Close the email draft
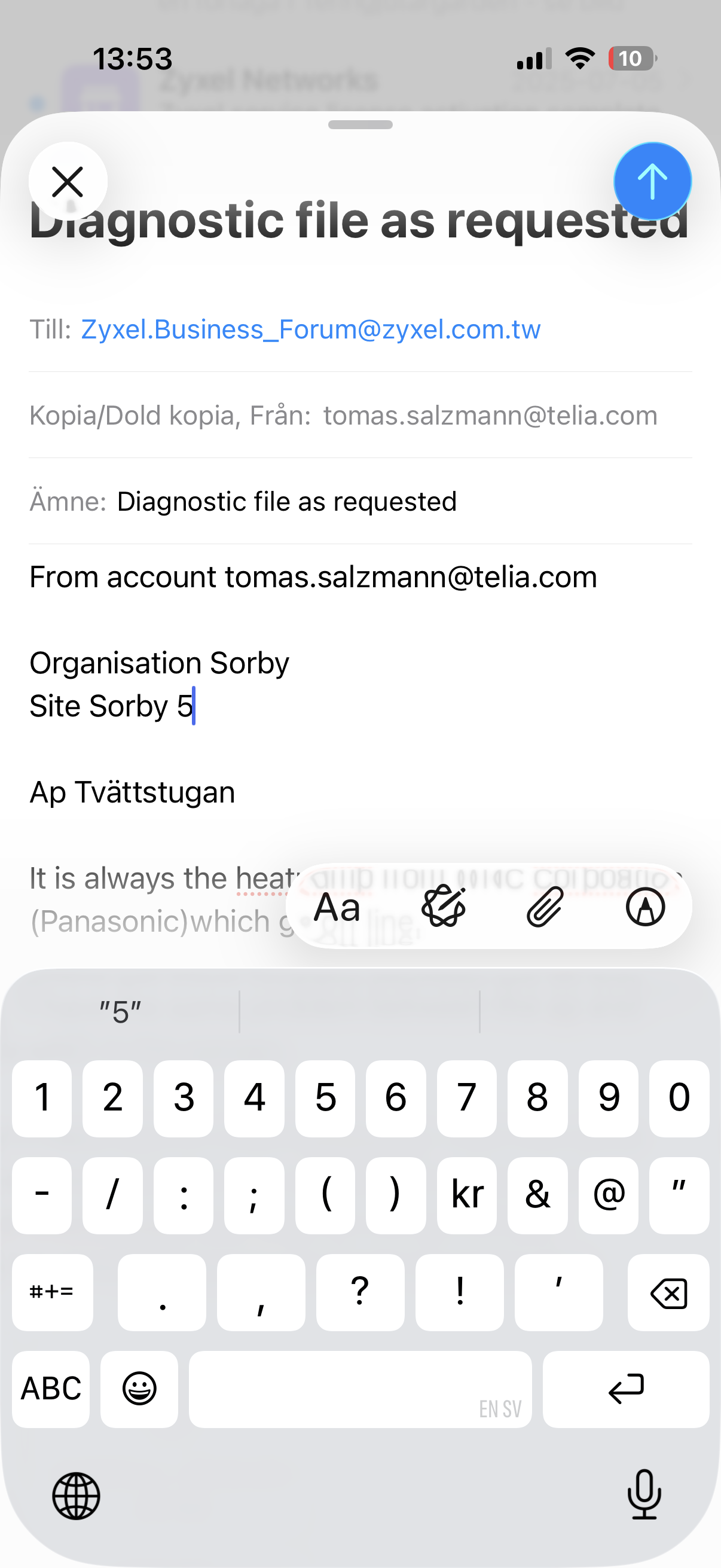721x1568 pixels. [x=68, y=182]
